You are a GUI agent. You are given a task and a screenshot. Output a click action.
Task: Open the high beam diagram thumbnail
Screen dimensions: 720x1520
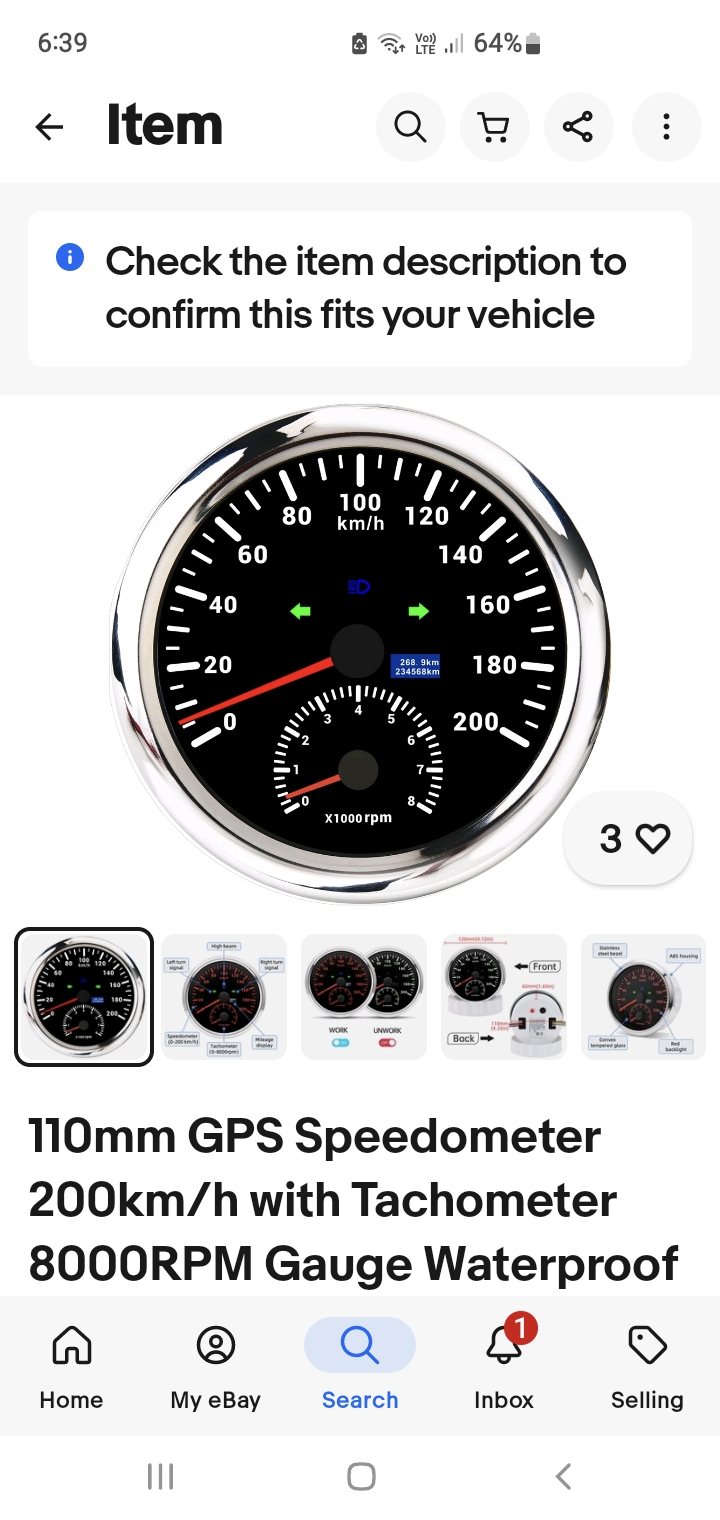pos(223,996)
